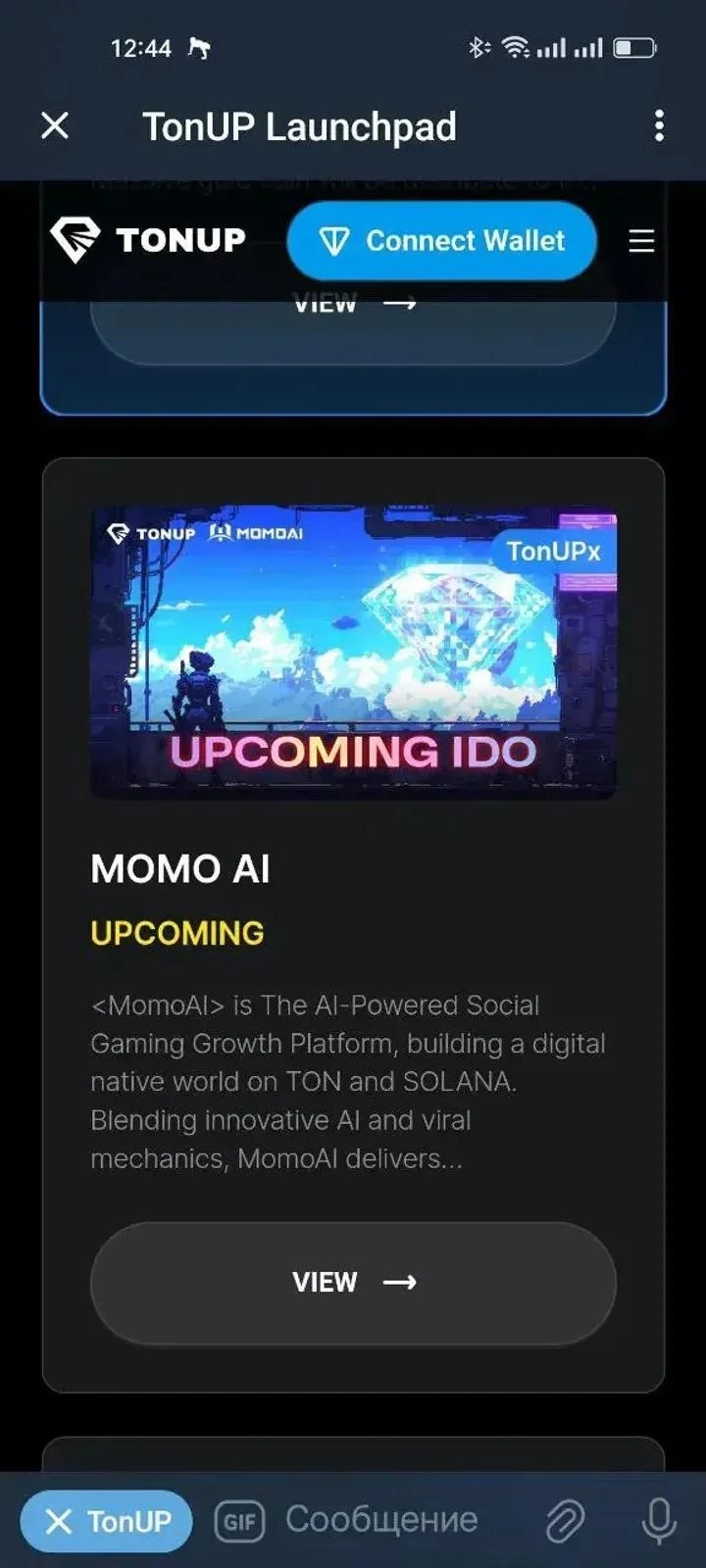Image resolution: width=706 pixels, height=1568 pixels.
Task: Open the MOMO AI upcoming IDO banner
Action: 353,652
